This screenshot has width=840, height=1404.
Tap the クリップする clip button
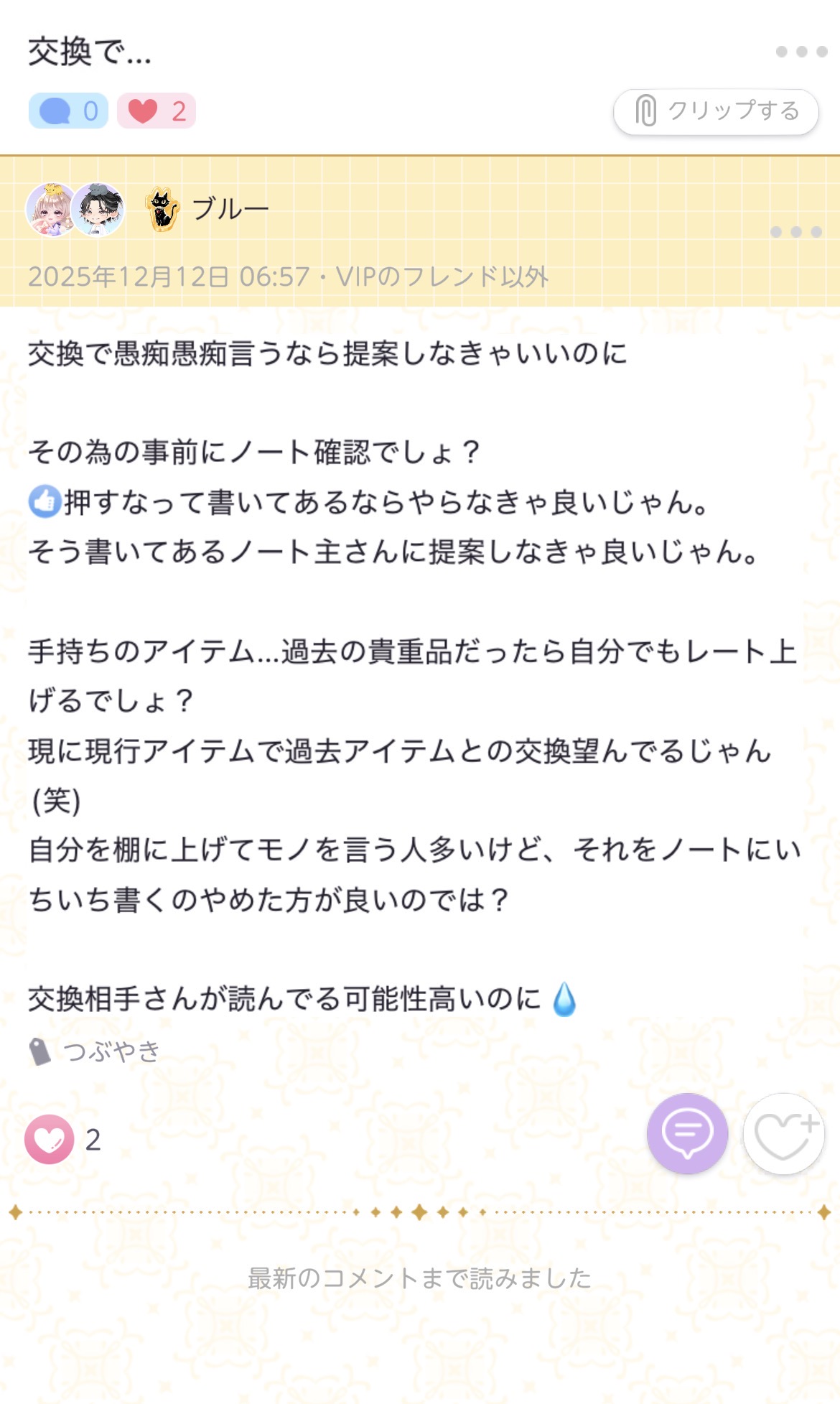coord(716,111)
